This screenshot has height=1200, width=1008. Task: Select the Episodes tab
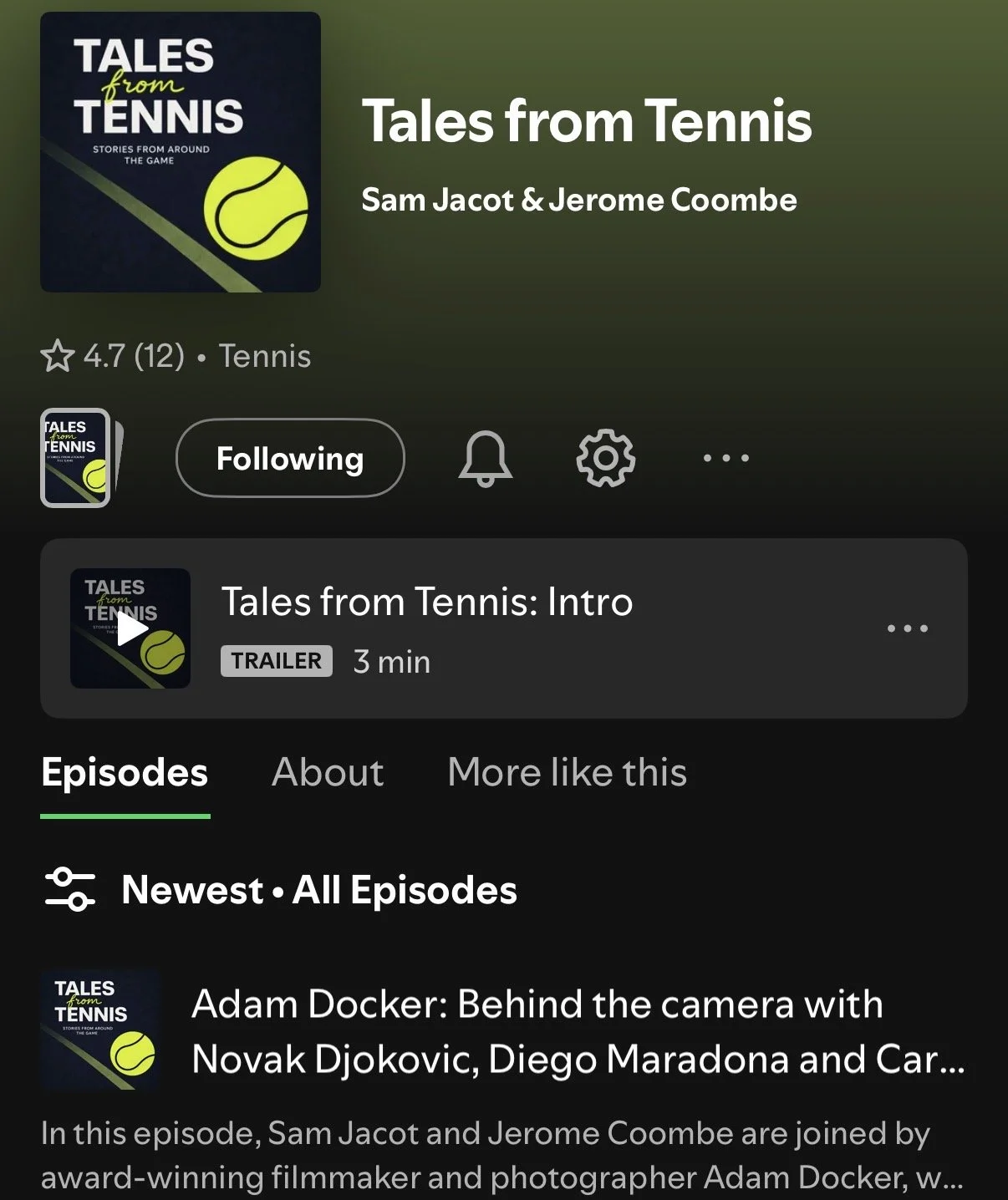pyautogui.click(x=125, y=774)
